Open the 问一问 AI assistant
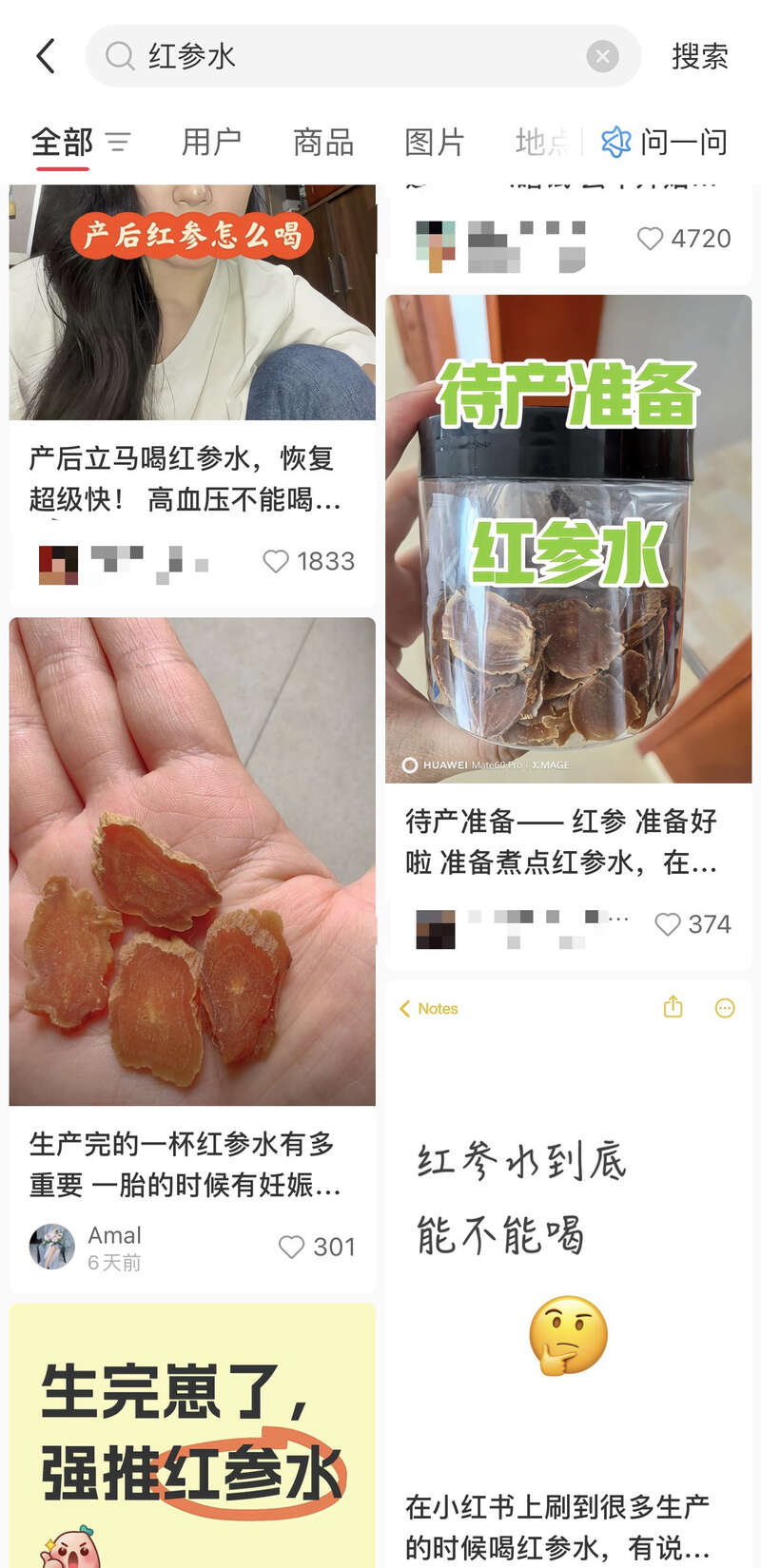761x1568 pixels. [x=665, y=143]
